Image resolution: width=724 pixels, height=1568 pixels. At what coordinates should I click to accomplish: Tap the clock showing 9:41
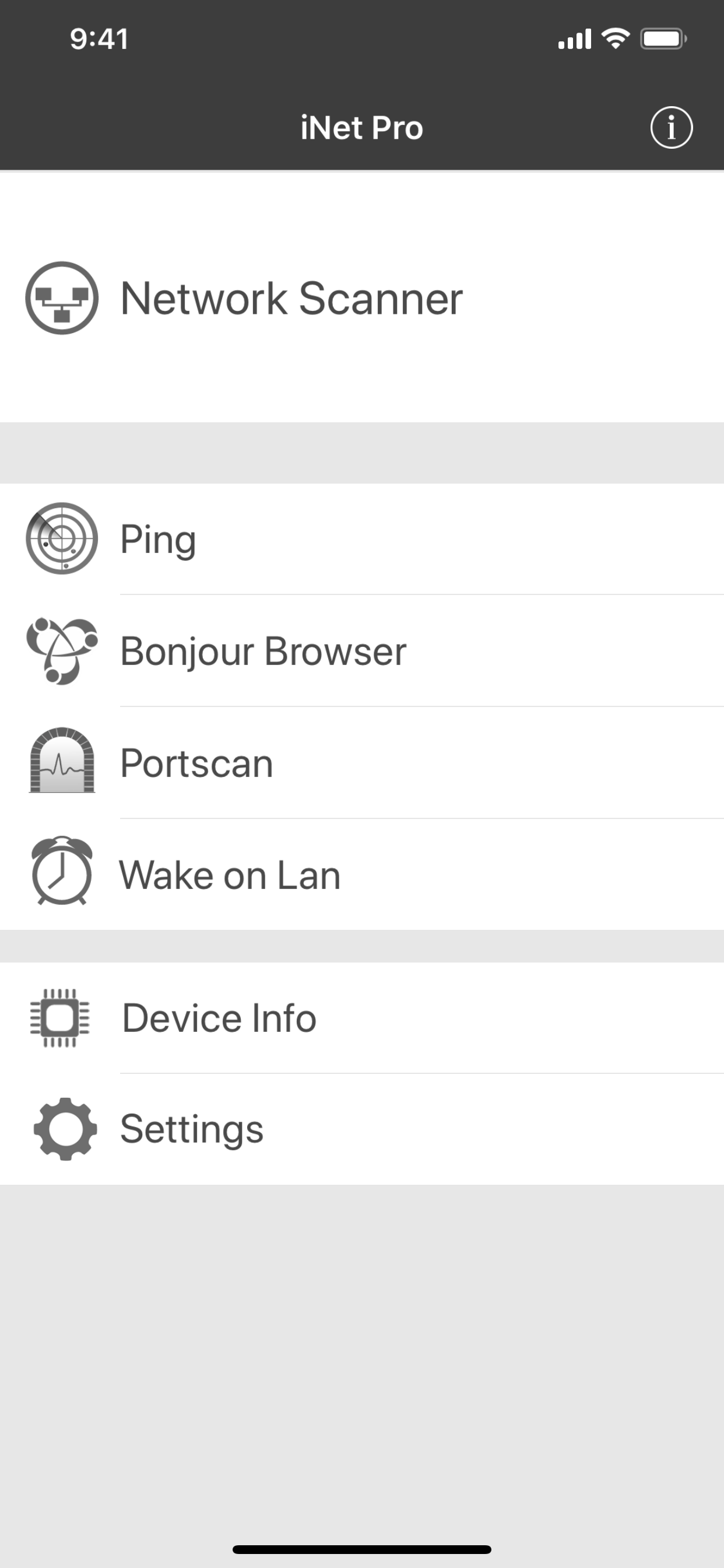tap(99, 39)
